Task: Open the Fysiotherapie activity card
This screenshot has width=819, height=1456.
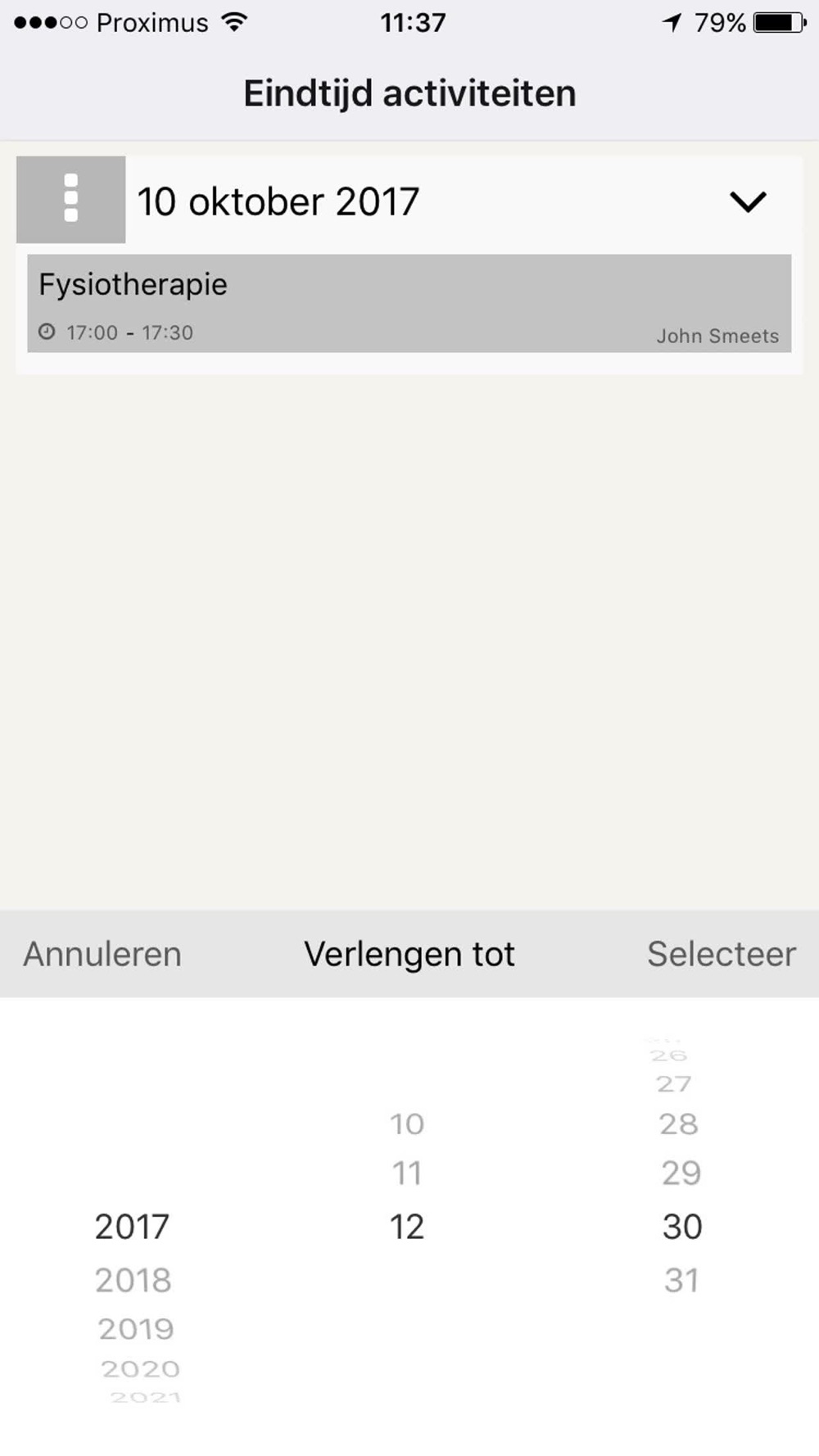Action: 409,303
